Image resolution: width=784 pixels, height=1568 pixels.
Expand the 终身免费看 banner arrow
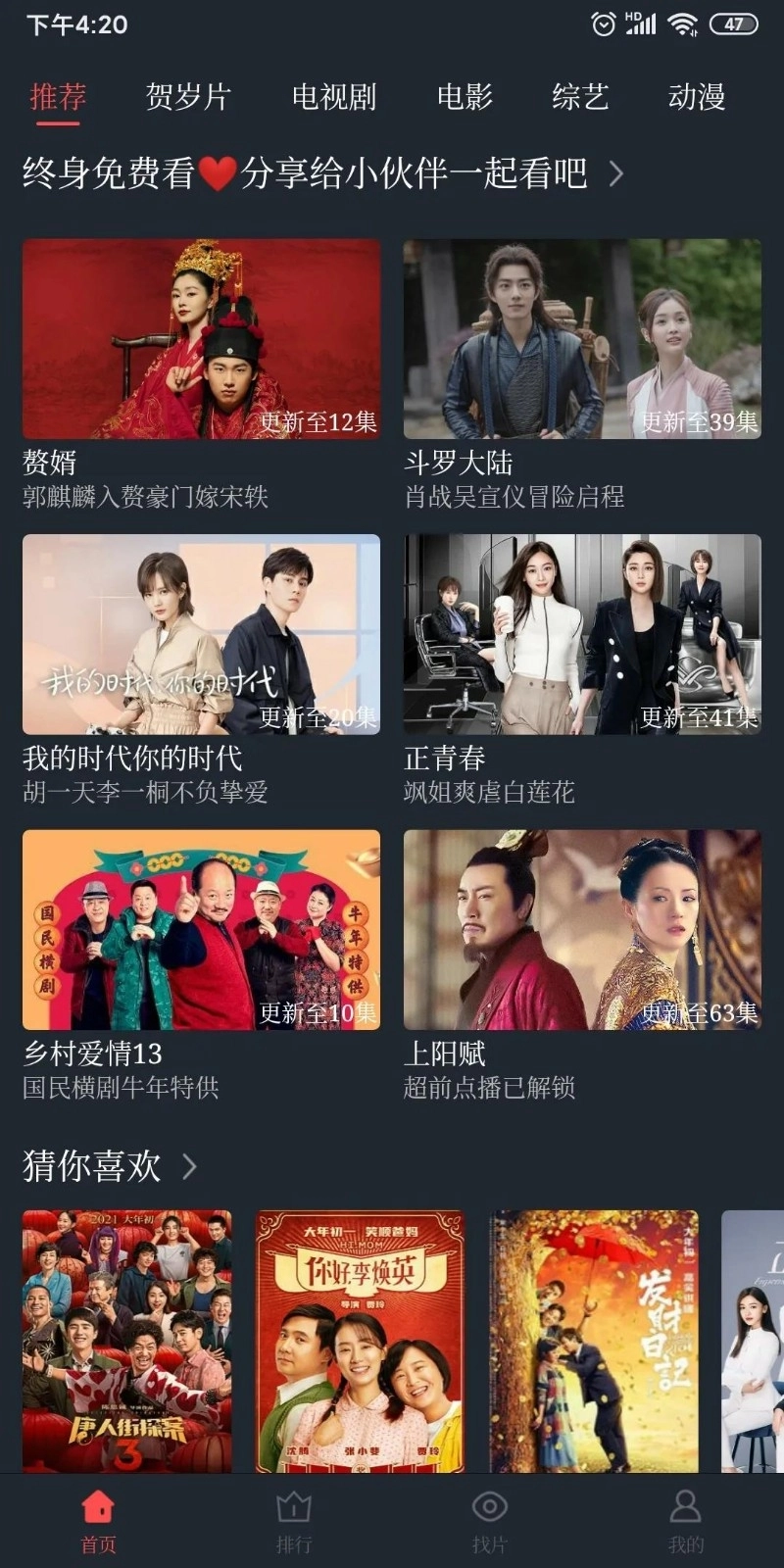click(x=617, y=174)
